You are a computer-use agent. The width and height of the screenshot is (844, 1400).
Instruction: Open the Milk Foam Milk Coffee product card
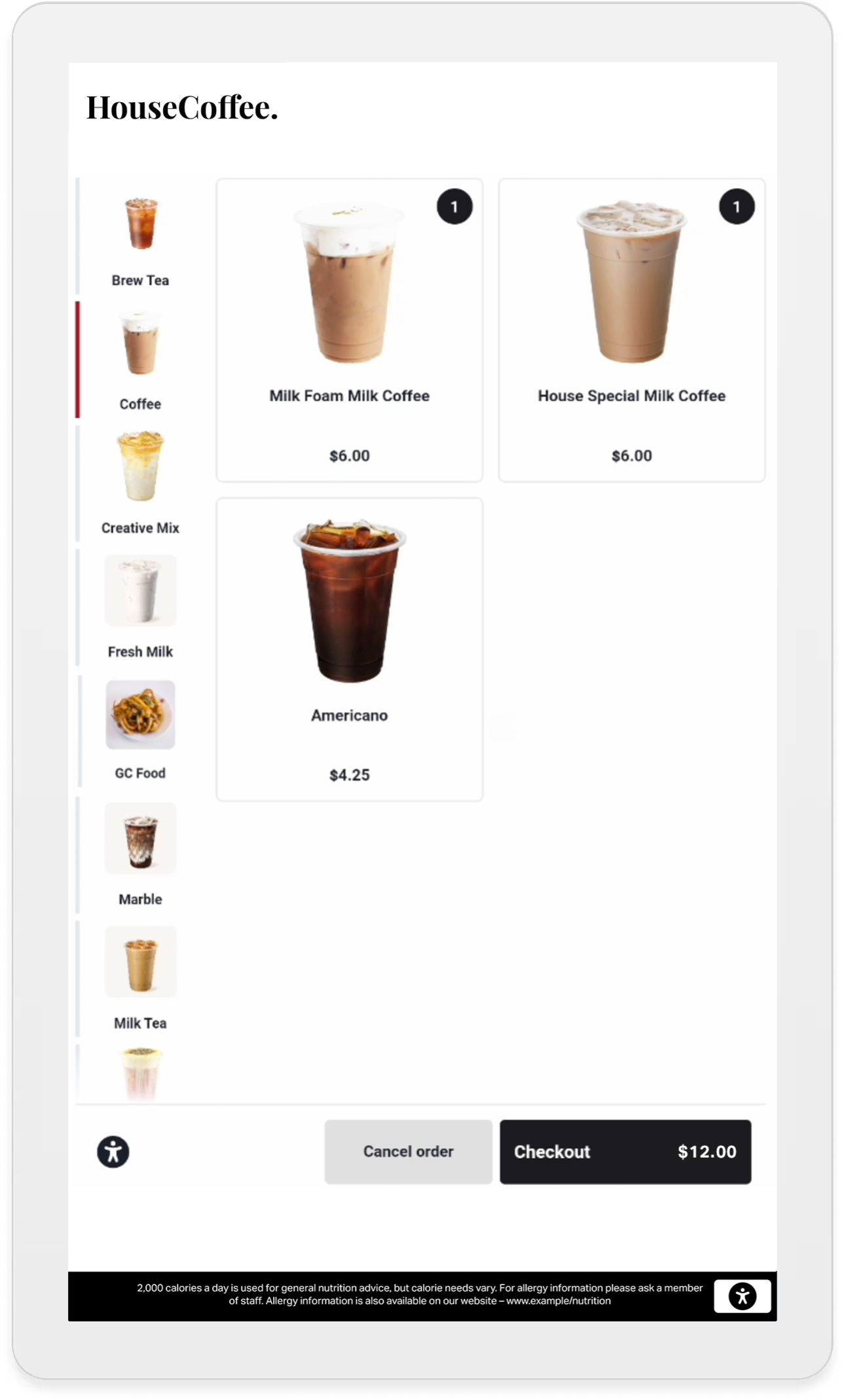click(x=349, y=328)
